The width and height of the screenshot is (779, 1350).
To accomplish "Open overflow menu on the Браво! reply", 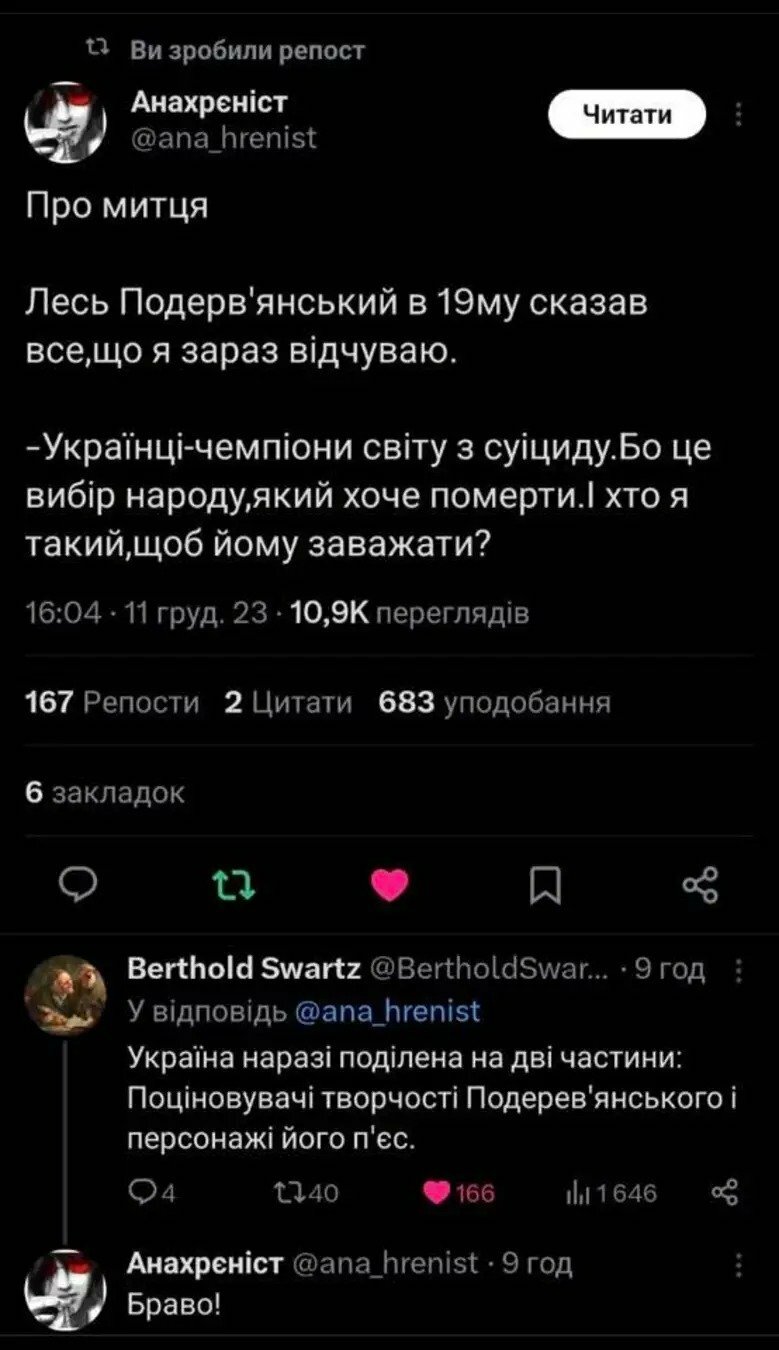I will [739, 1265].
